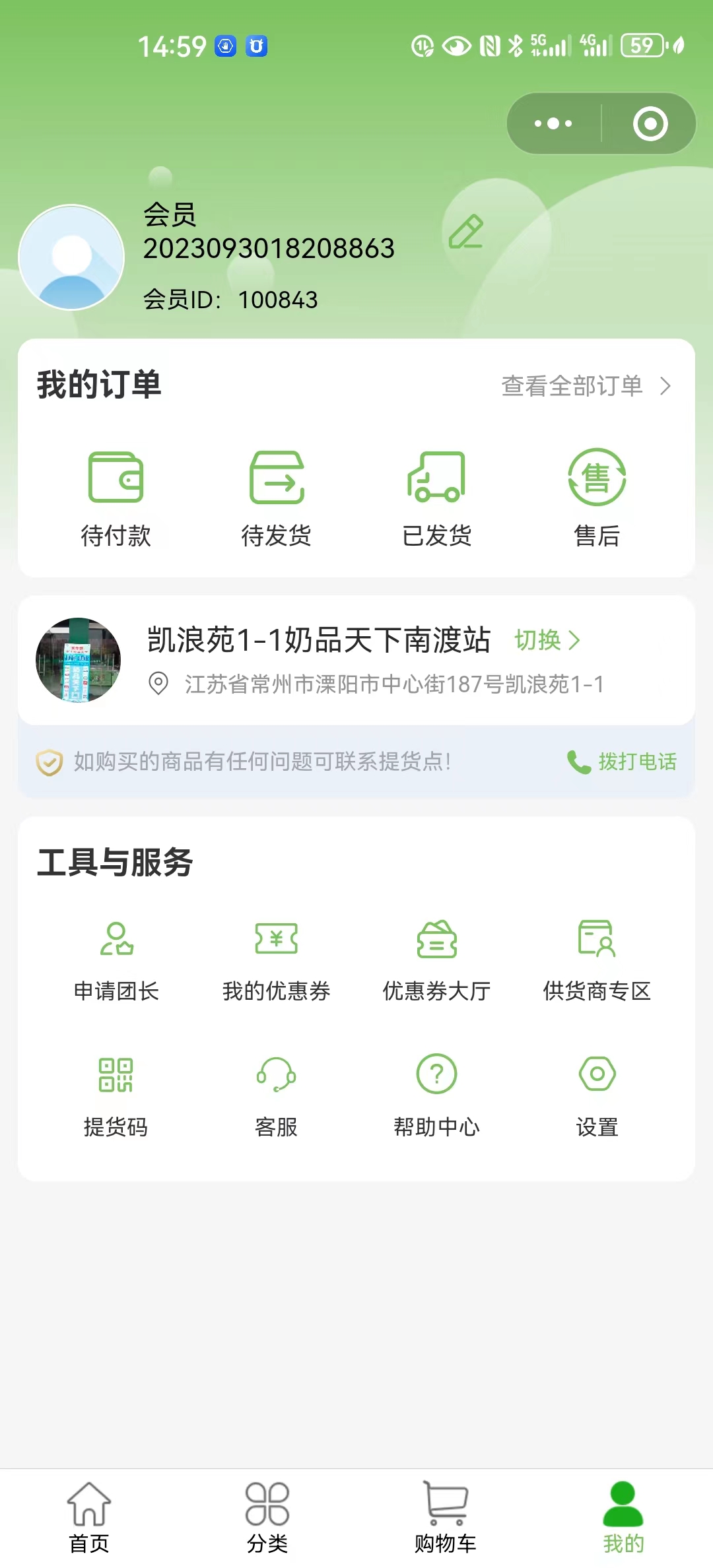713x1568 pixels.
Task: Open 供货商专区 supplier zone
Action: pyautogui.click(x=597, y=960)
